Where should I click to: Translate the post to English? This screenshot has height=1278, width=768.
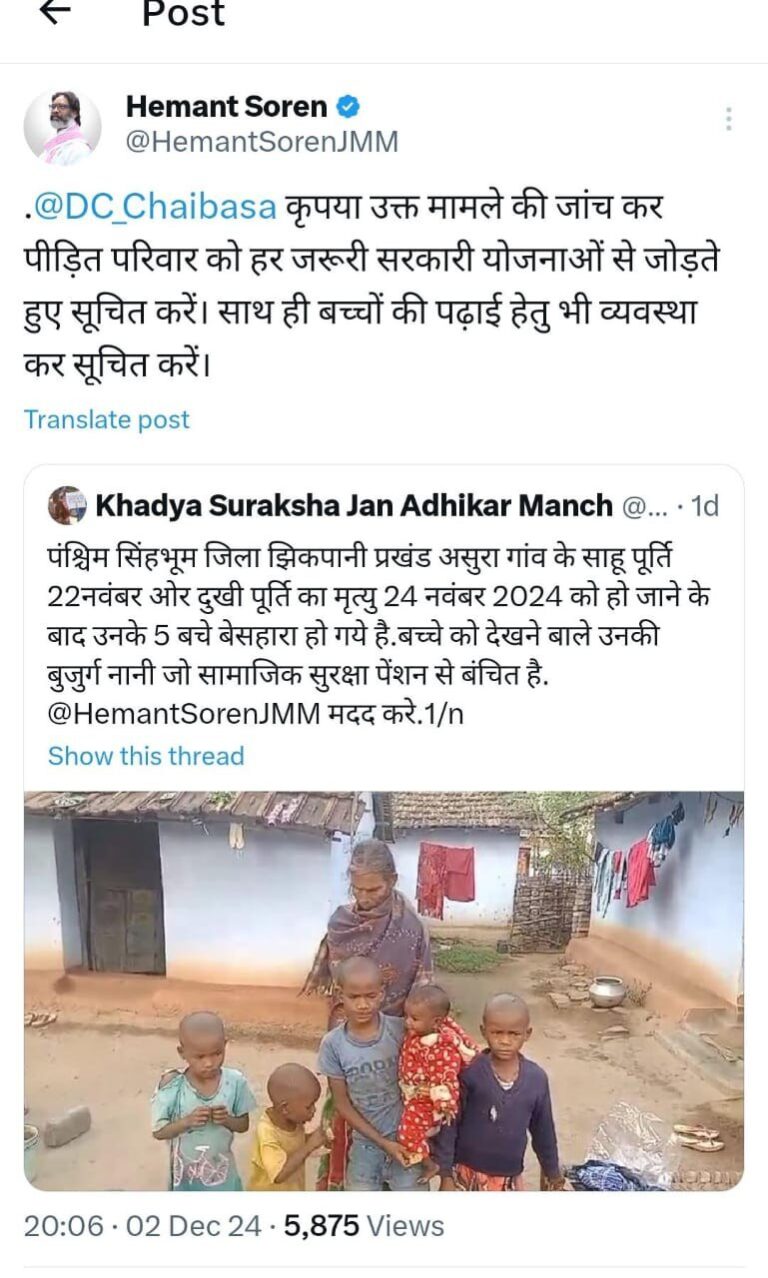pos(107,420)
